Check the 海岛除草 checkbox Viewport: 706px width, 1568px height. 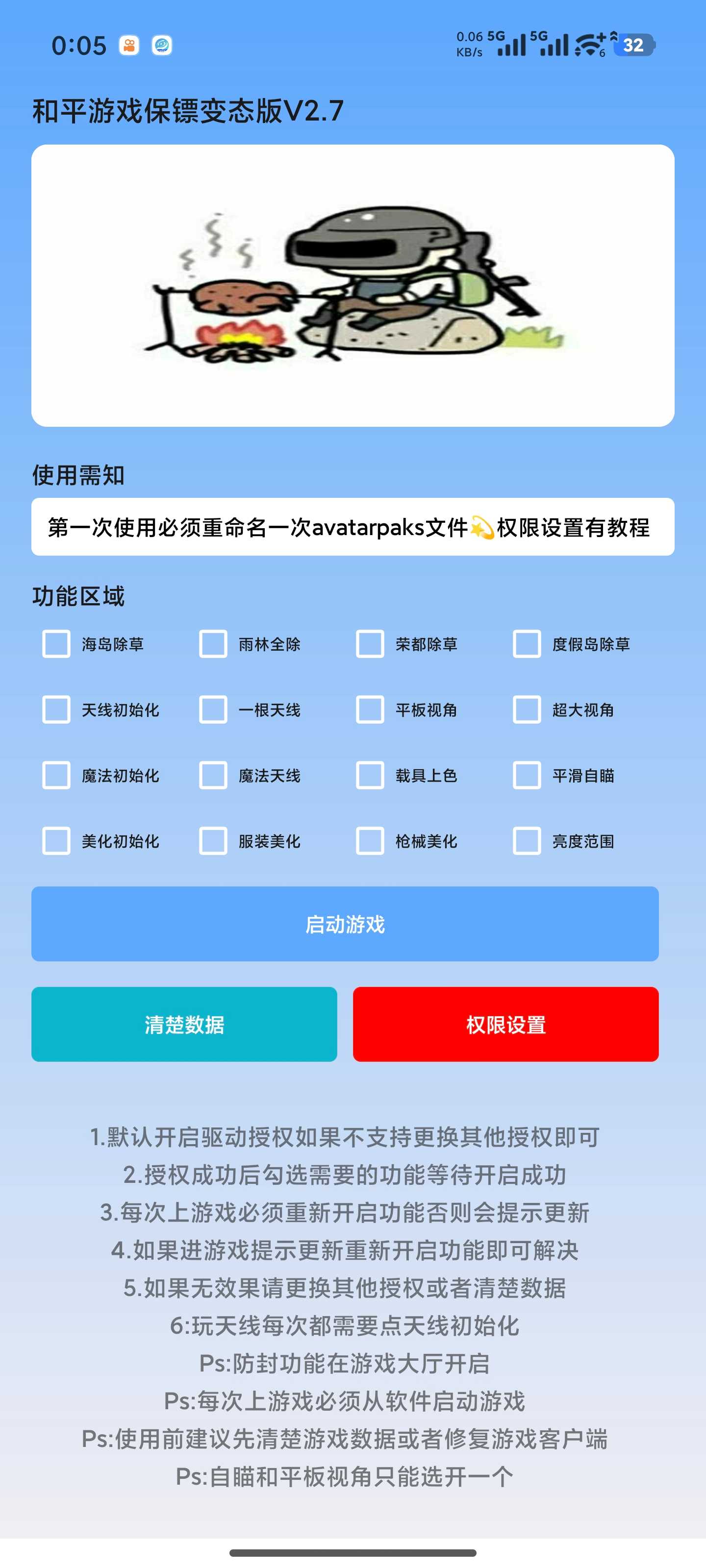(56, 644)
